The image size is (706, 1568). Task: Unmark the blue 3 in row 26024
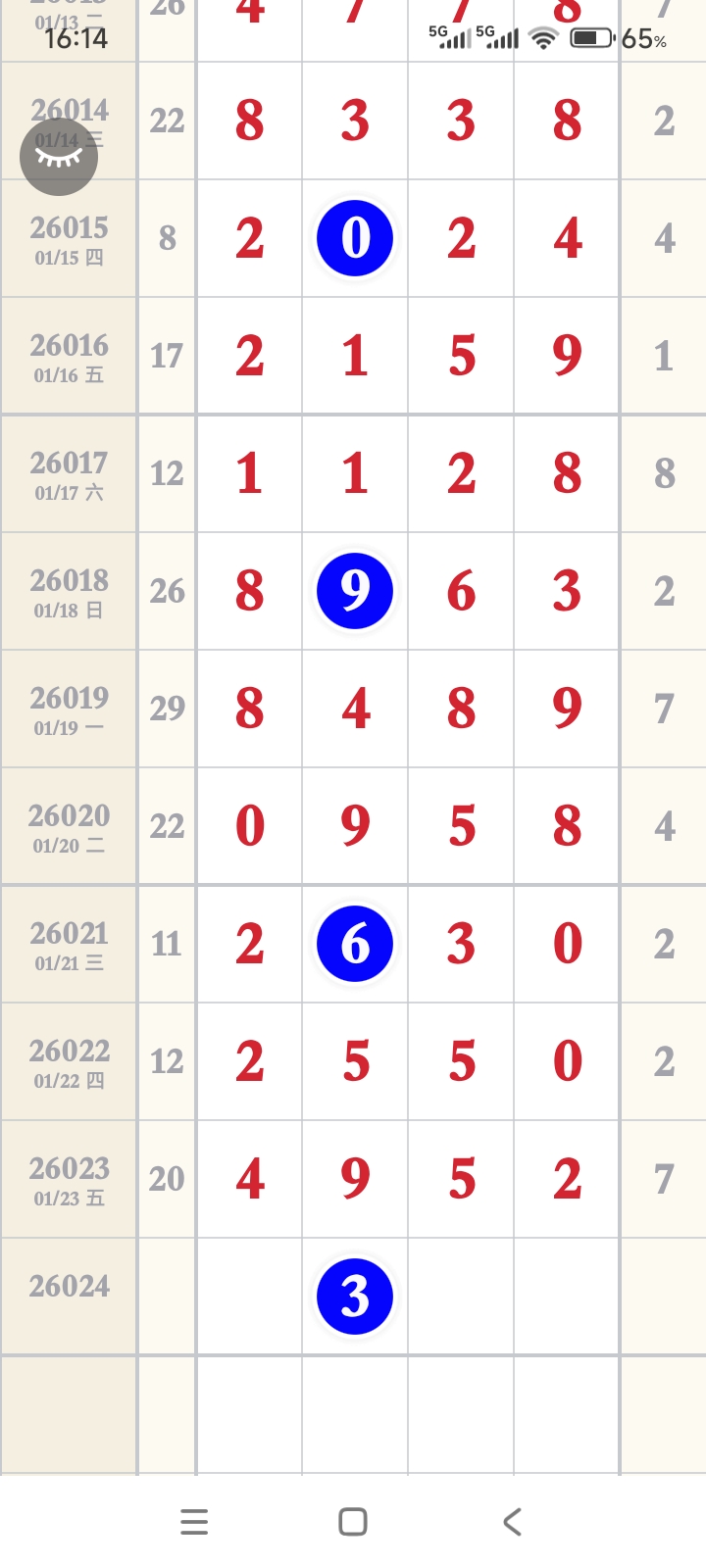[x=355, y=1297]
